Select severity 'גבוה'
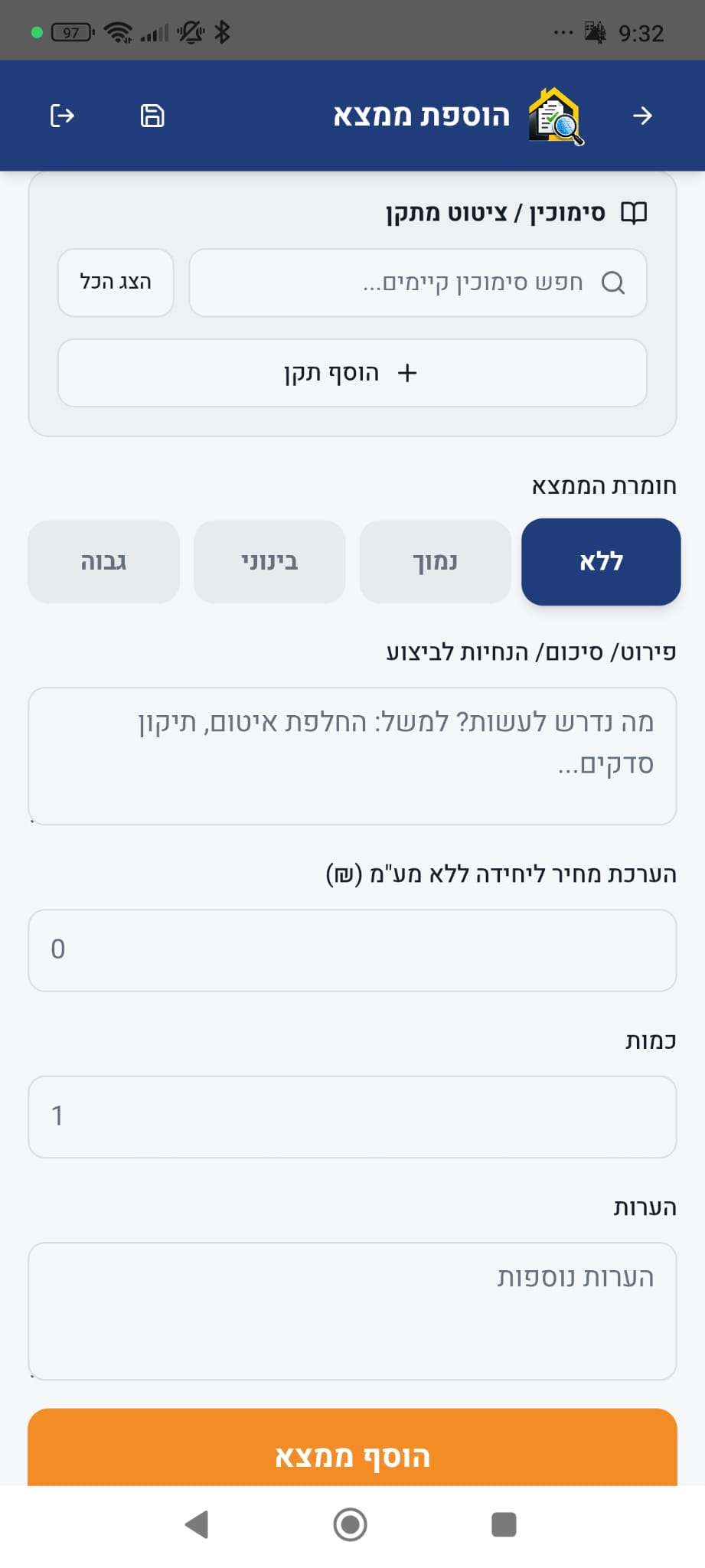This screenshot has width=705, height=1568. (x=103, y=562)
